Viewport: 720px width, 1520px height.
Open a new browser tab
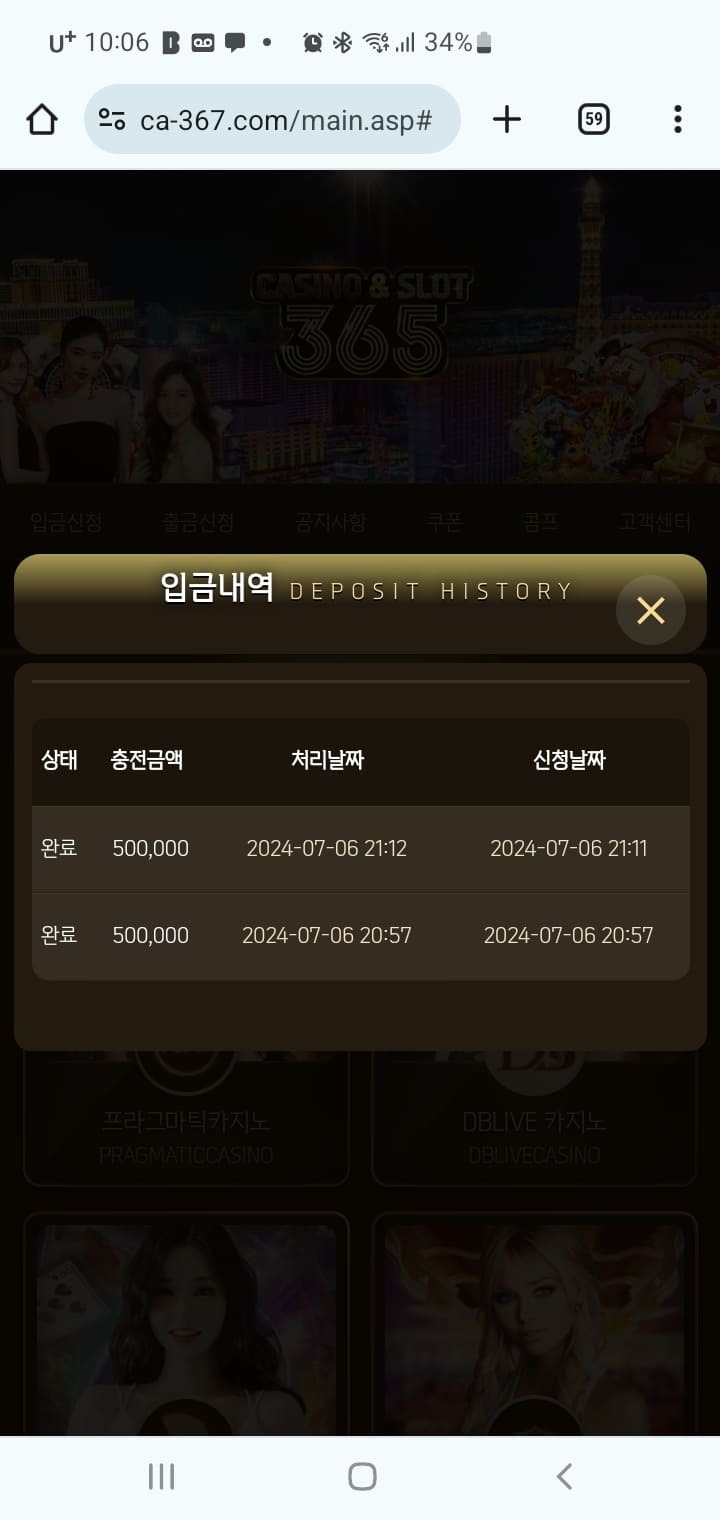tap(507, 120)
